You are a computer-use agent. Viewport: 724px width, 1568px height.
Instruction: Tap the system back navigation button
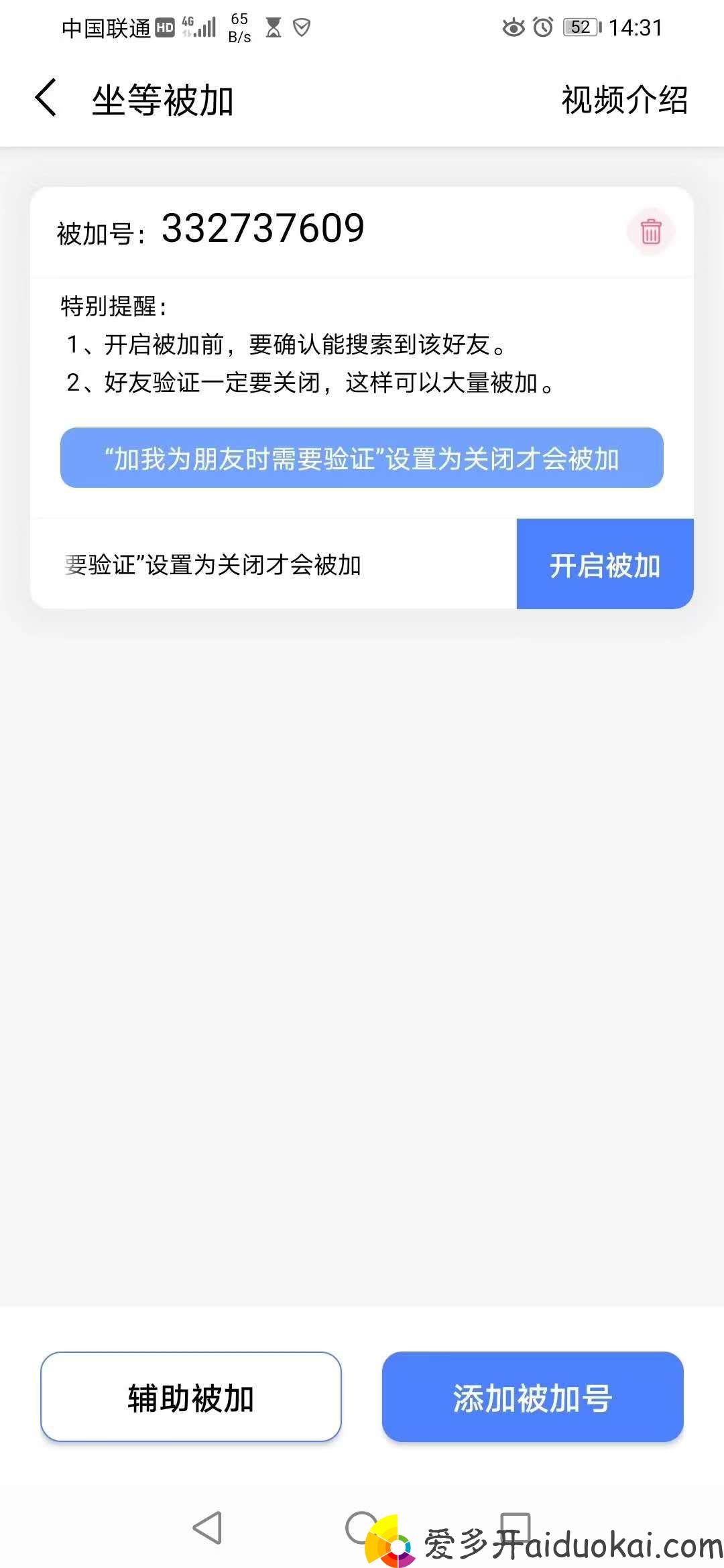coord(207,1527)
